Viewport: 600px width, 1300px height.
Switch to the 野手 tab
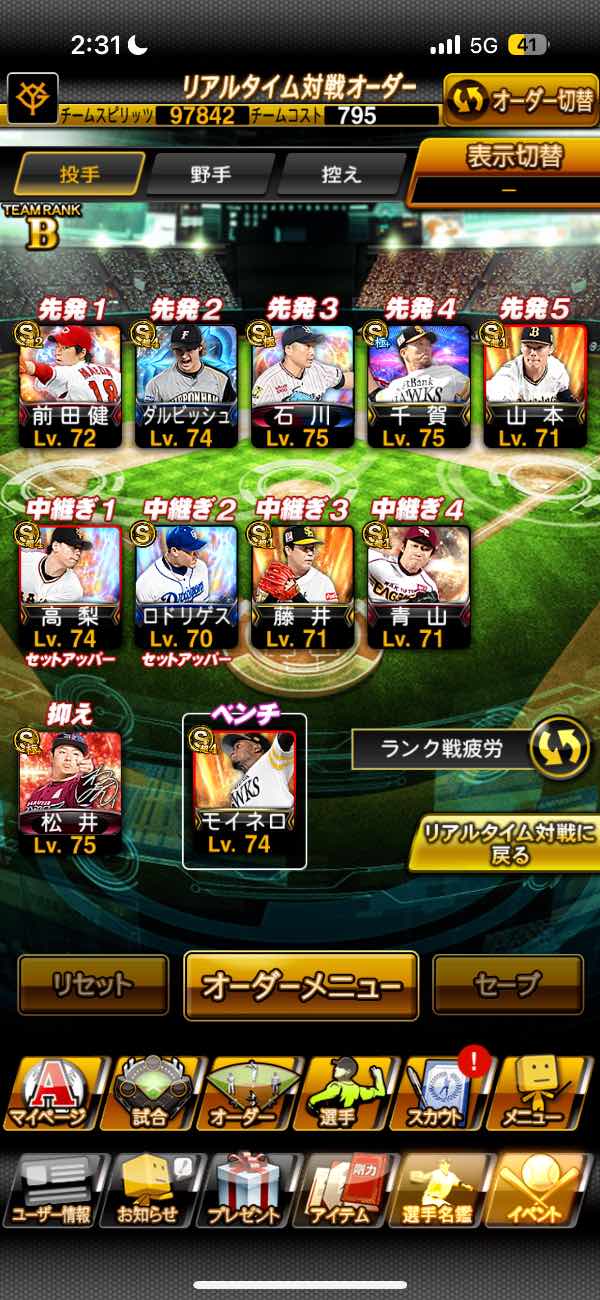click(210, 174)
